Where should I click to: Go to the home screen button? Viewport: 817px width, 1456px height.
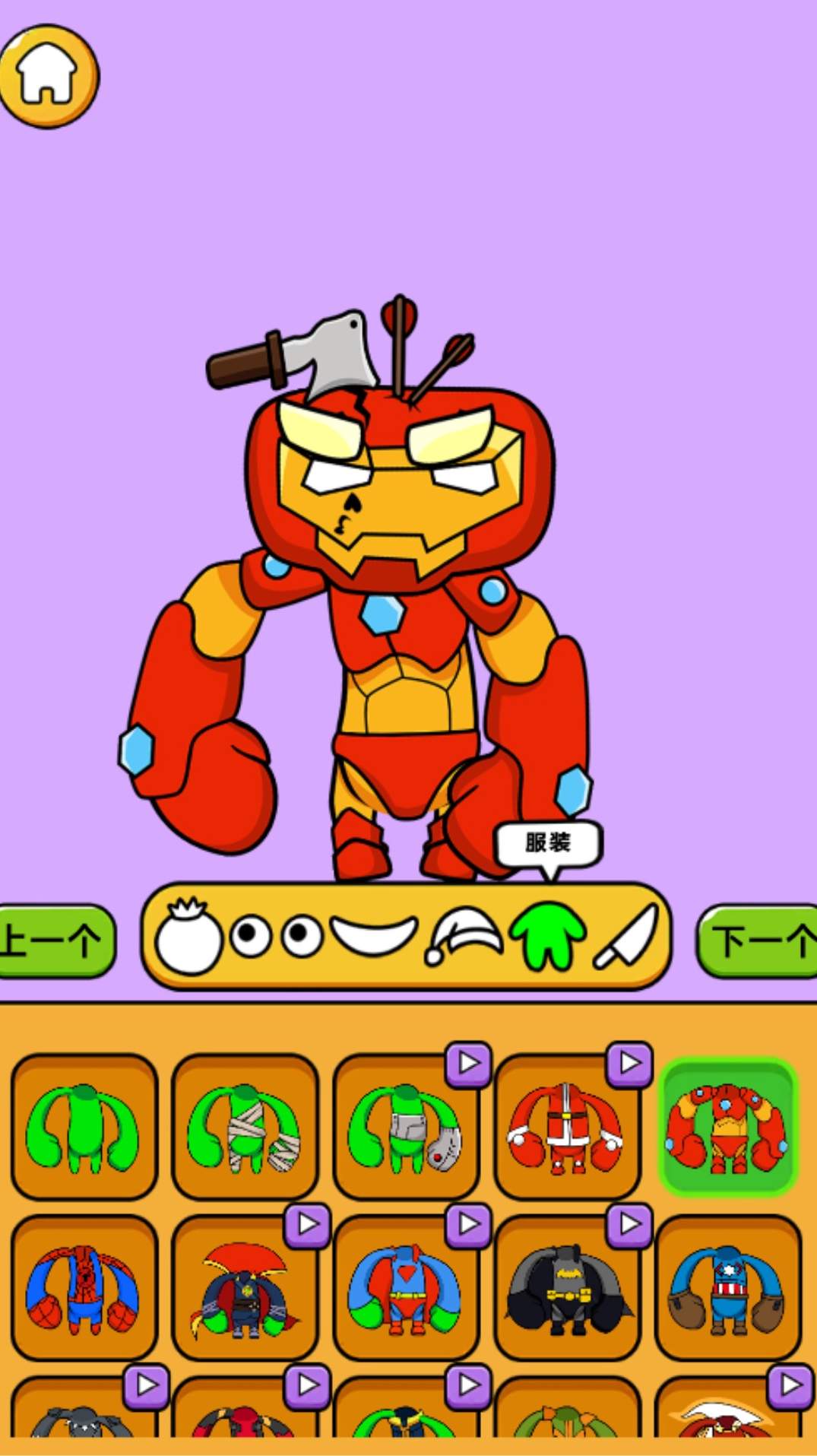tap(49, 76)
